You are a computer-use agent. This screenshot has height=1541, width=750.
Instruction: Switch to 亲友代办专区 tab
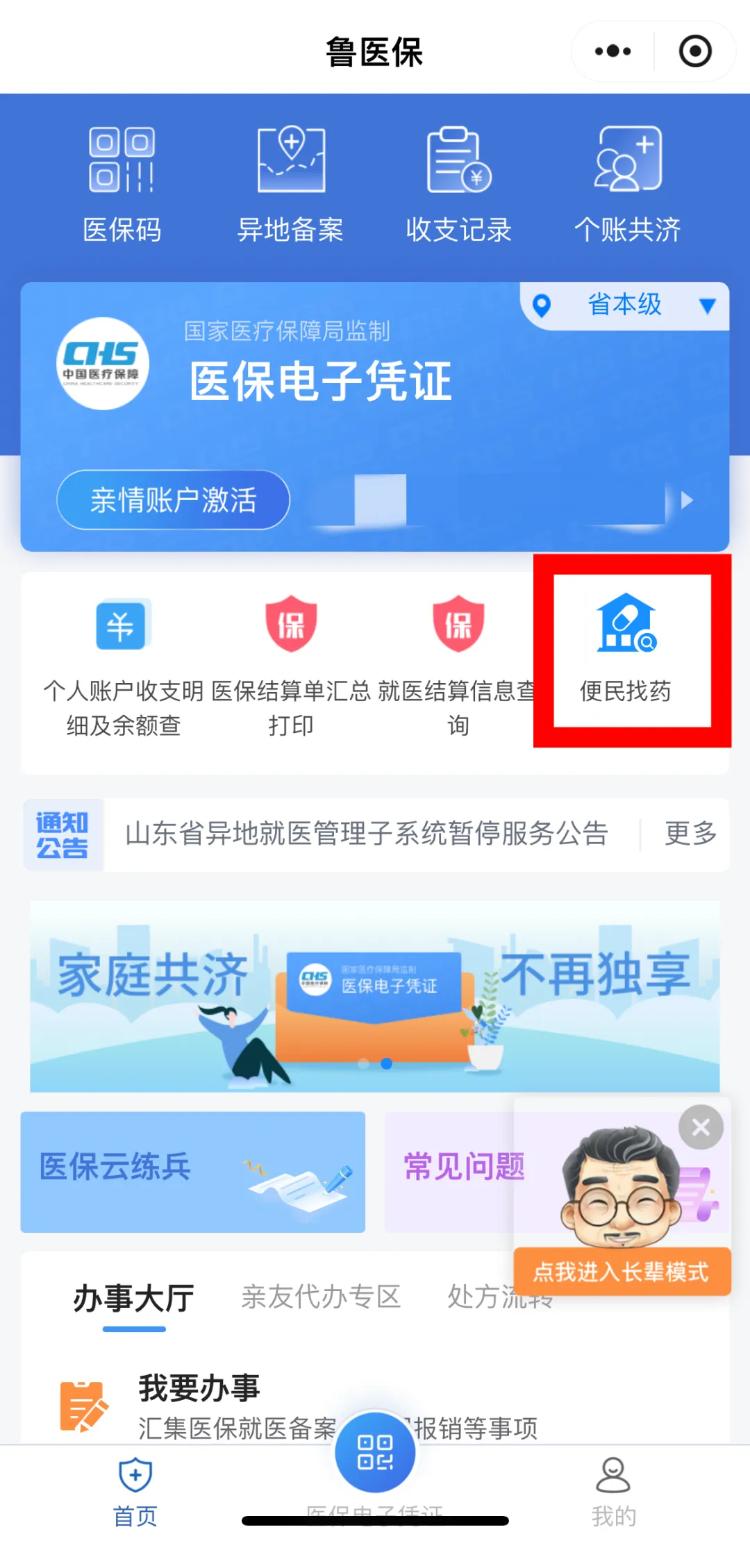coord(320,1297)
